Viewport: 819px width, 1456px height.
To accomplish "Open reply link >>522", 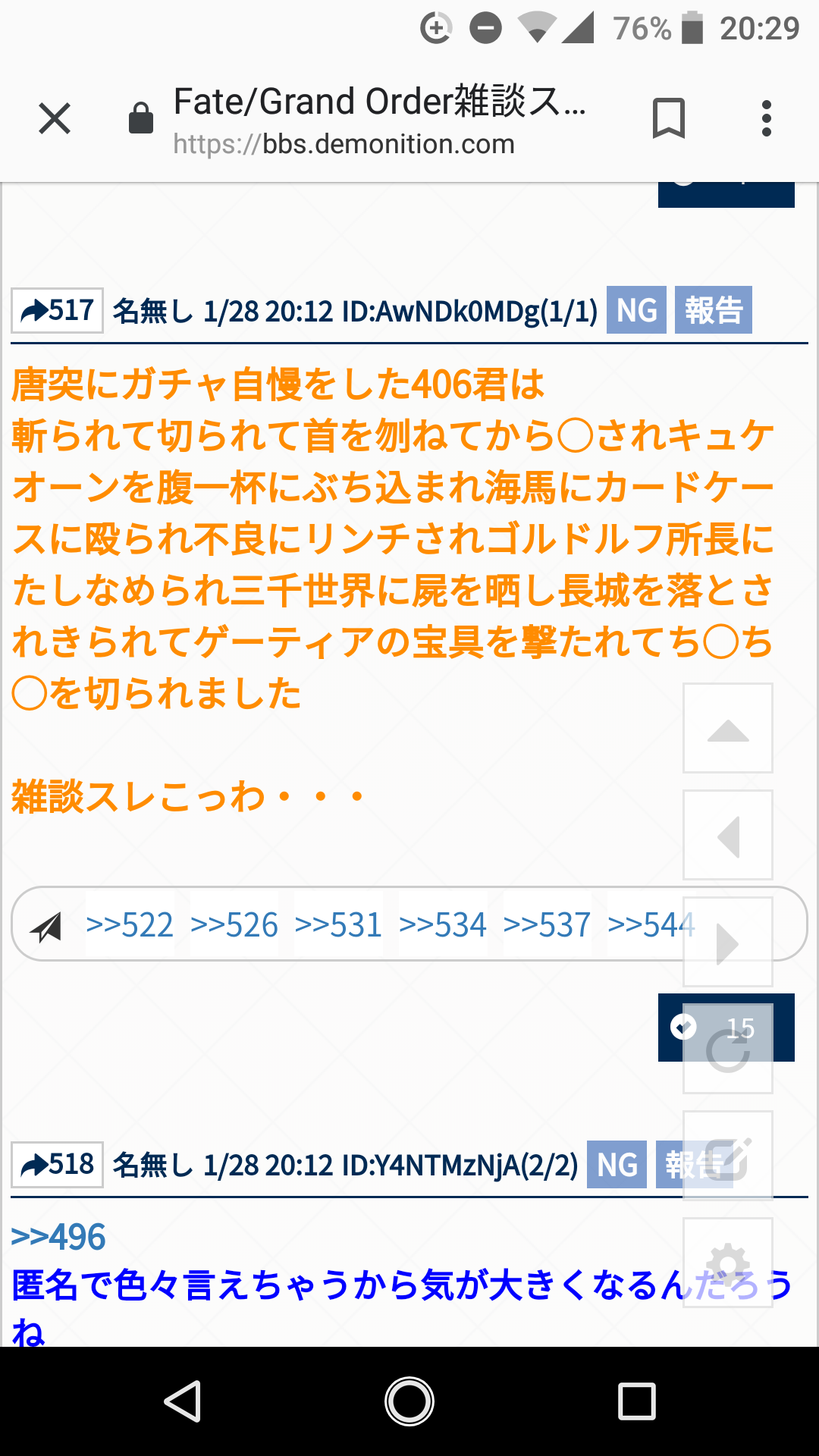I will pyautogui.click(x=130, y=925).
